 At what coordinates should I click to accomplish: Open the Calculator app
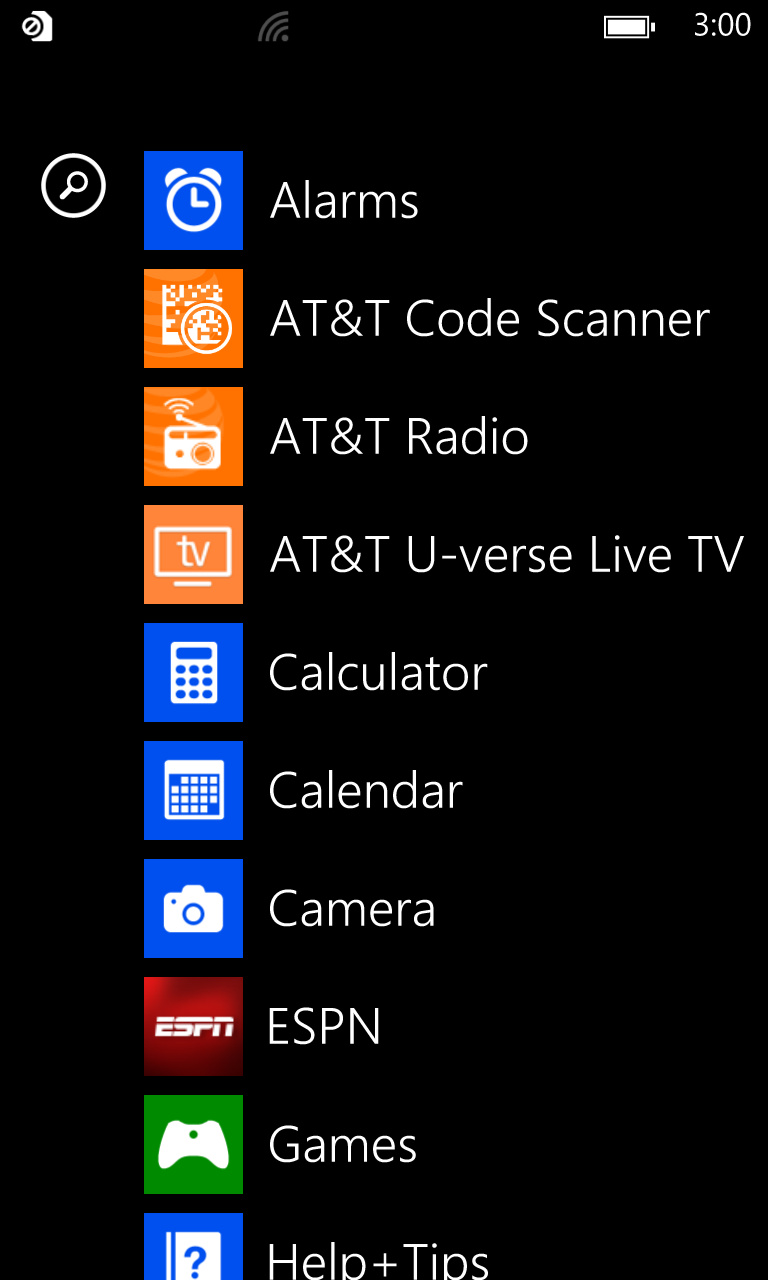click(194, 672)
